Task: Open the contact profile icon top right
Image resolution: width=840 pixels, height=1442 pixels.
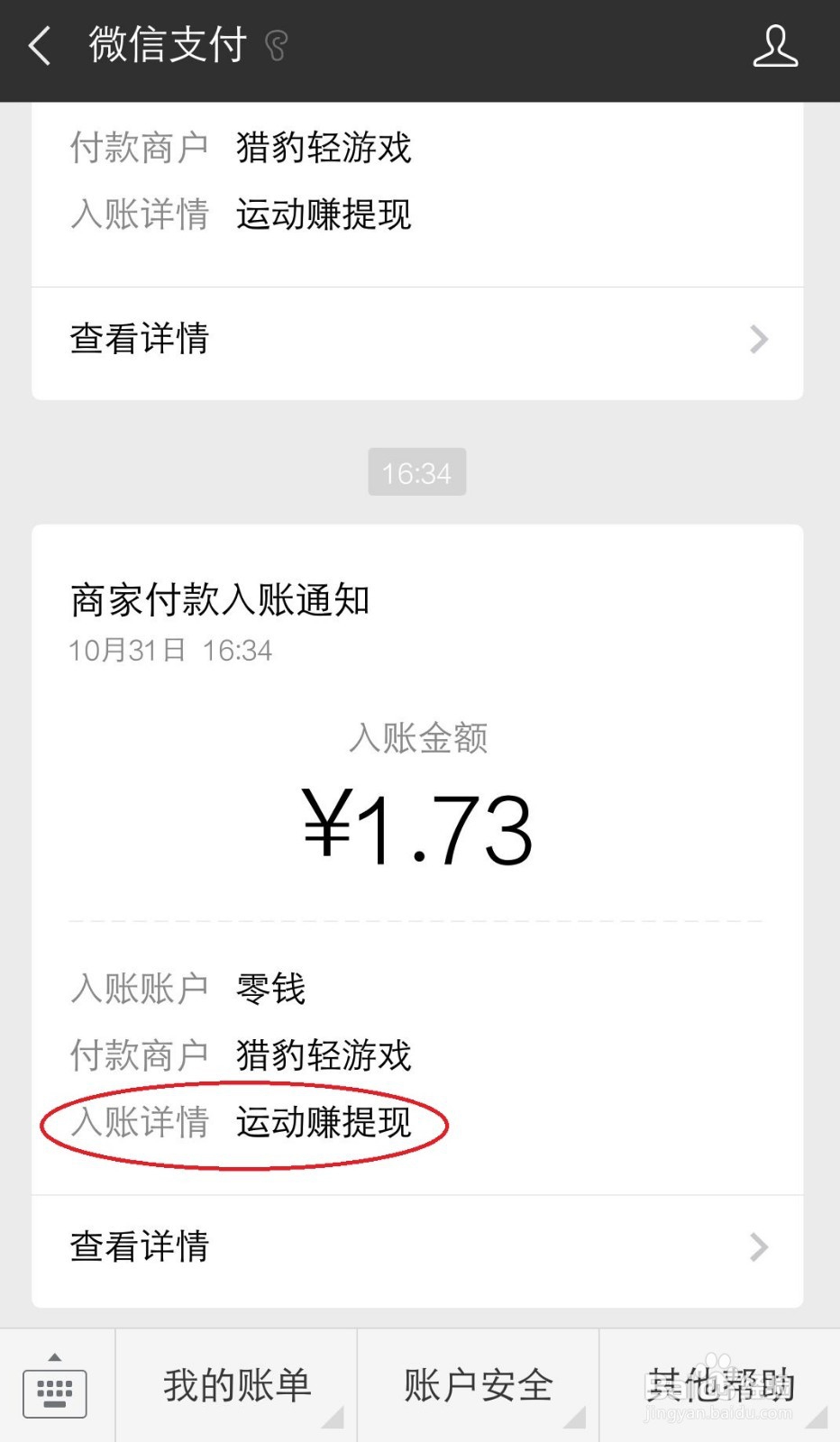Action: (777, 47)
